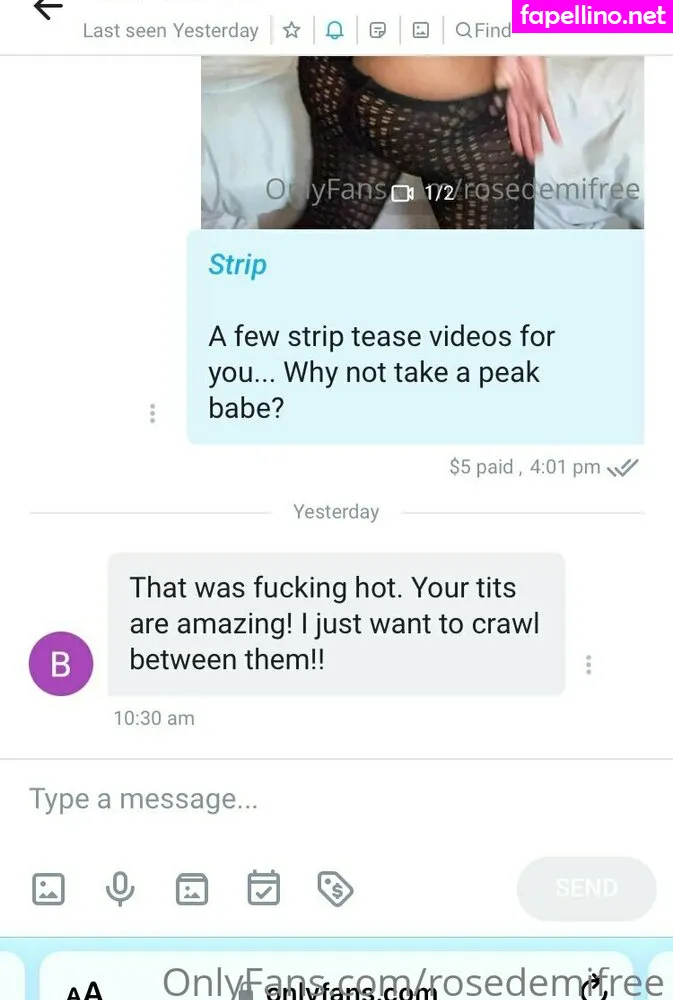Reload the page from the address bar
Viewport: 673px width, 1000px height.
pos(594,989)
